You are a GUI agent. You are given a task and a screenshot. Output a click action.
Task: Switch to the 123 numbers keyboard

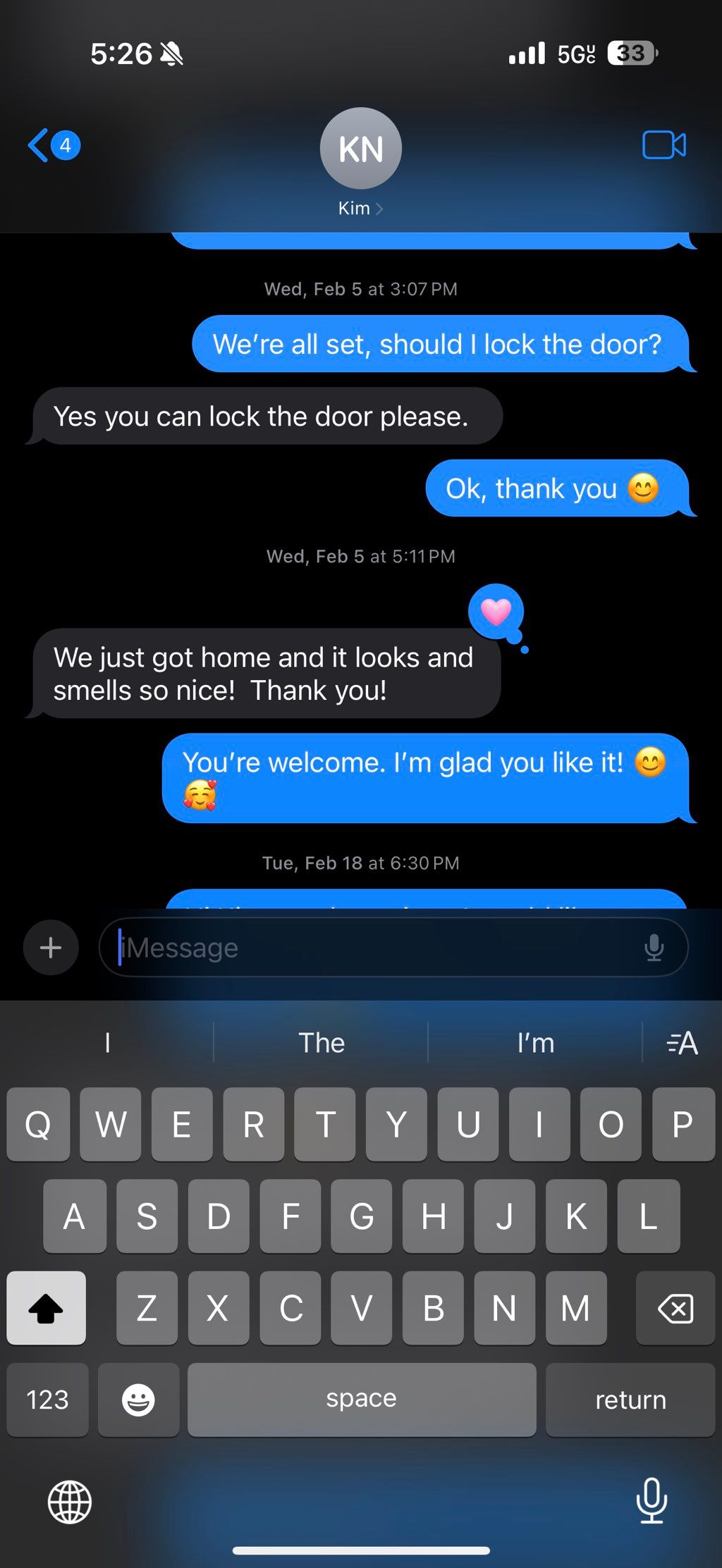pos(47,1400)
